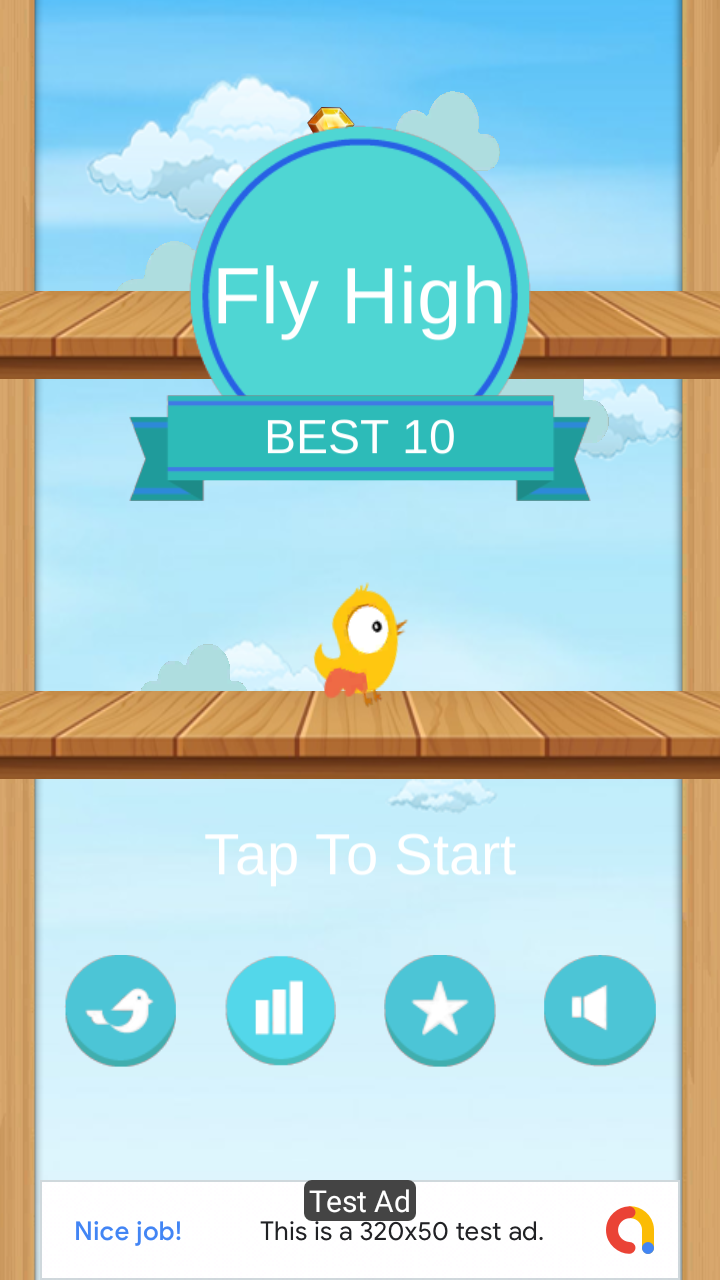Screen dimensions: 720x1280
Task: Toggle the sound speaker icon
Action: [x=599, y=1009]
